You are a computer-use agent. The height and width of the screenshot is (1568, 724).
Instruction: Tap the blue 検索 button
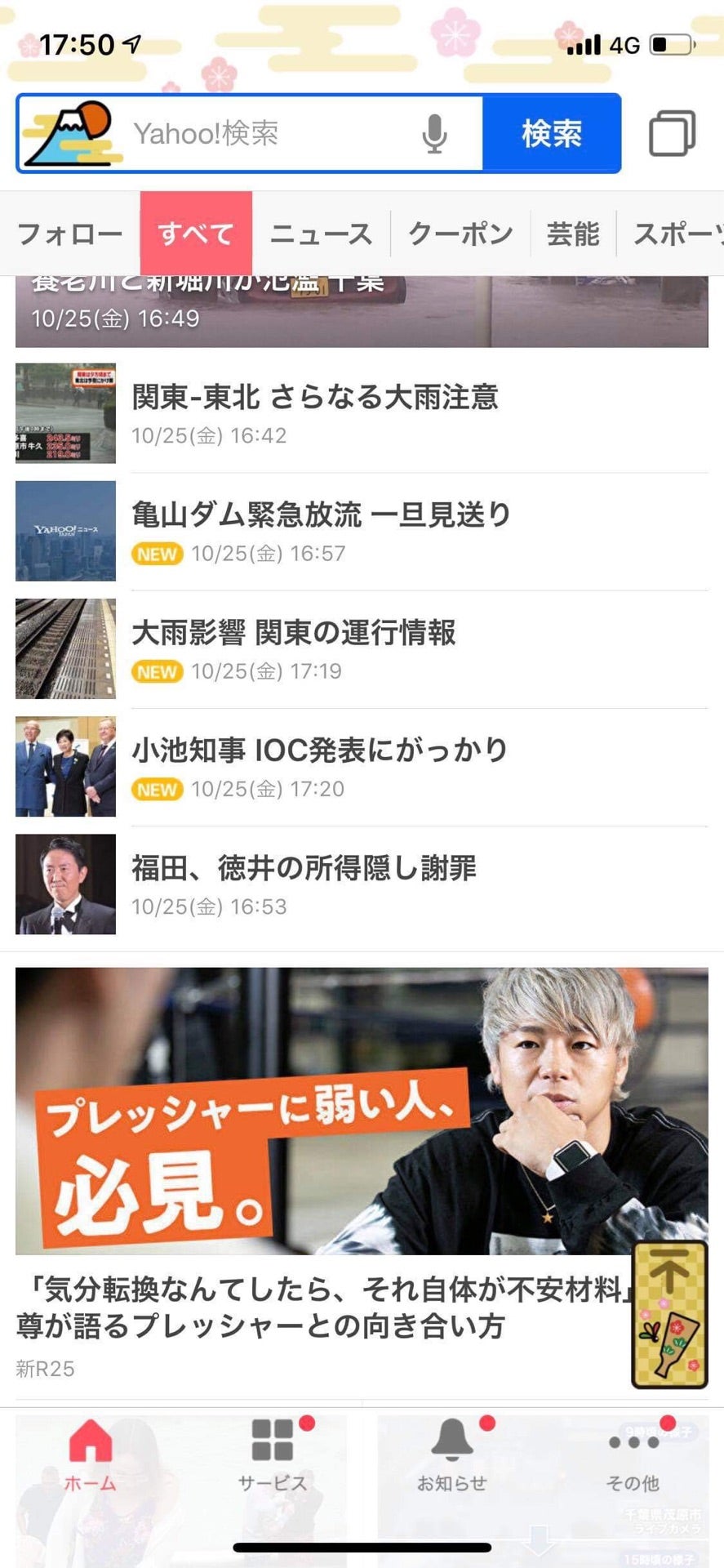pyautogui.click(x=552, y=133)
